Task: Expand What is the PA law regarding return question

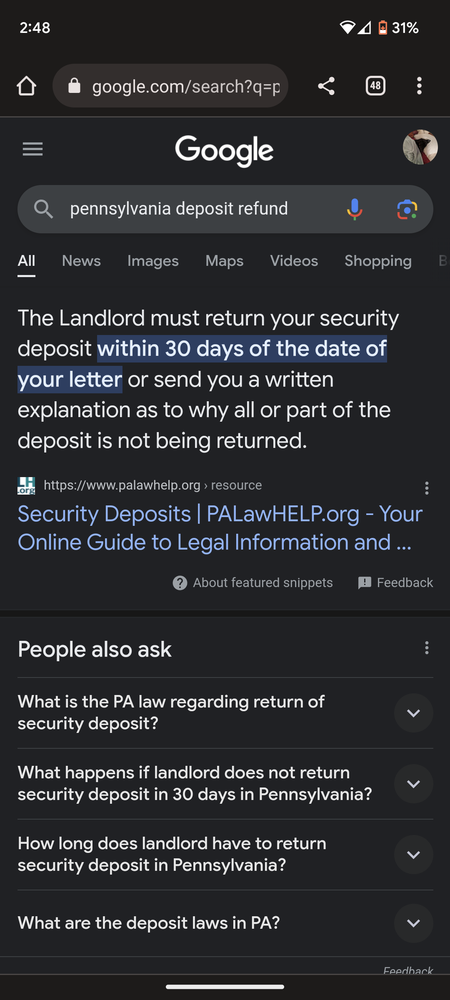Action: (x=225, y=712)
